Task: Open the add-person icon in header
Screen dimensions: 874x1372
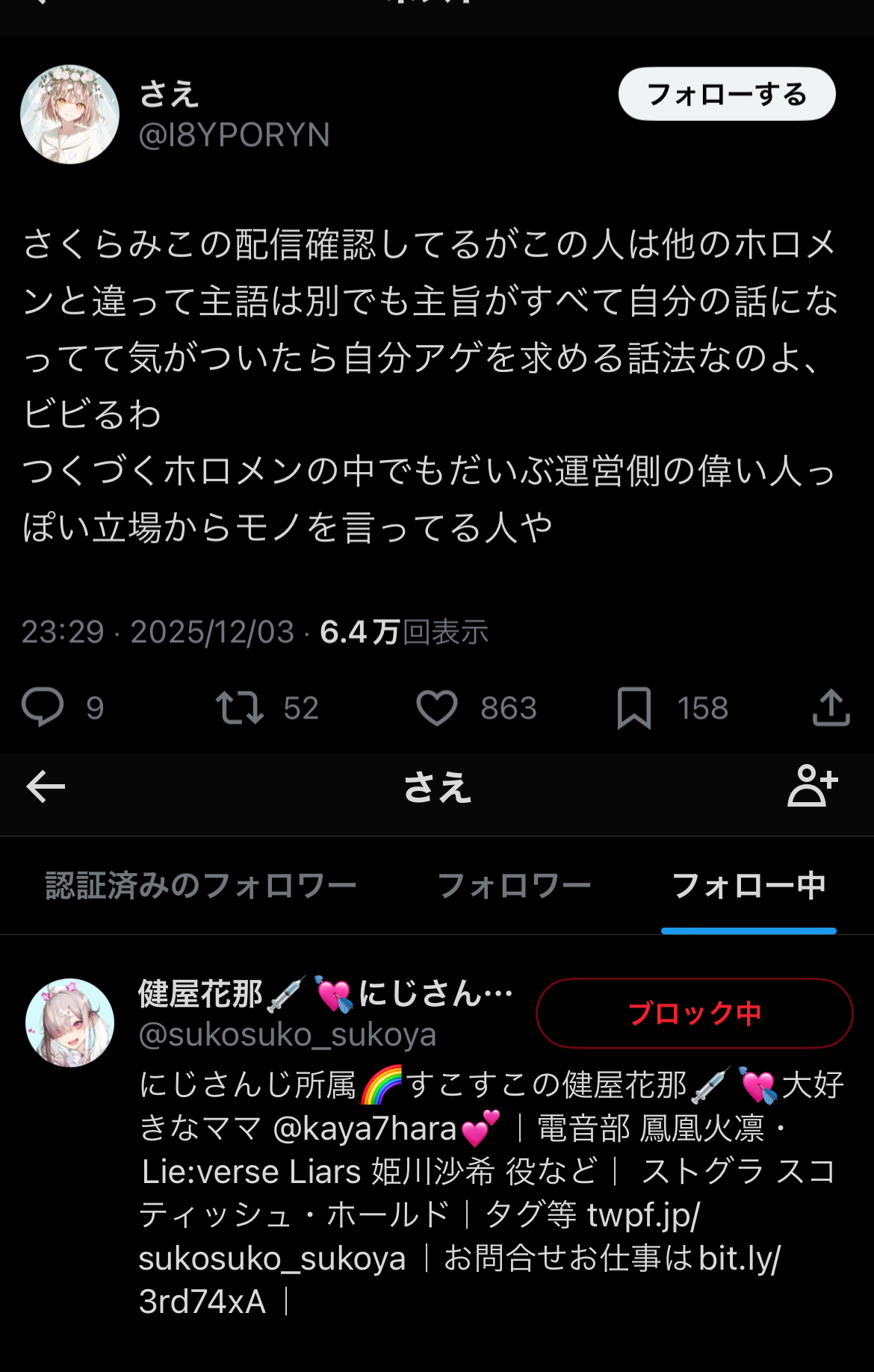Action: (x=812, y=786)
